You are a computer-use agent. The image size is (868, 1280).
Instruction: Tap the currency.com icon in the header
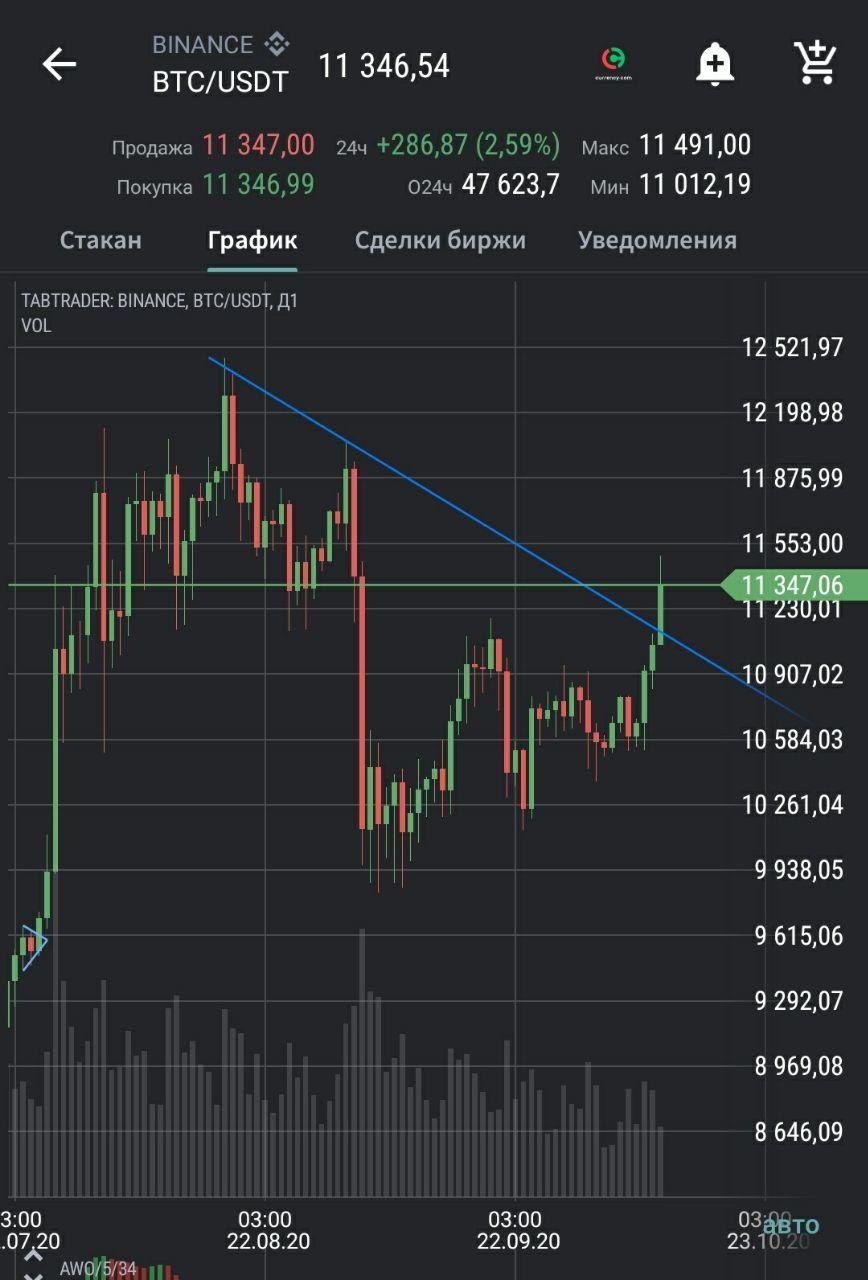[612, 64]
